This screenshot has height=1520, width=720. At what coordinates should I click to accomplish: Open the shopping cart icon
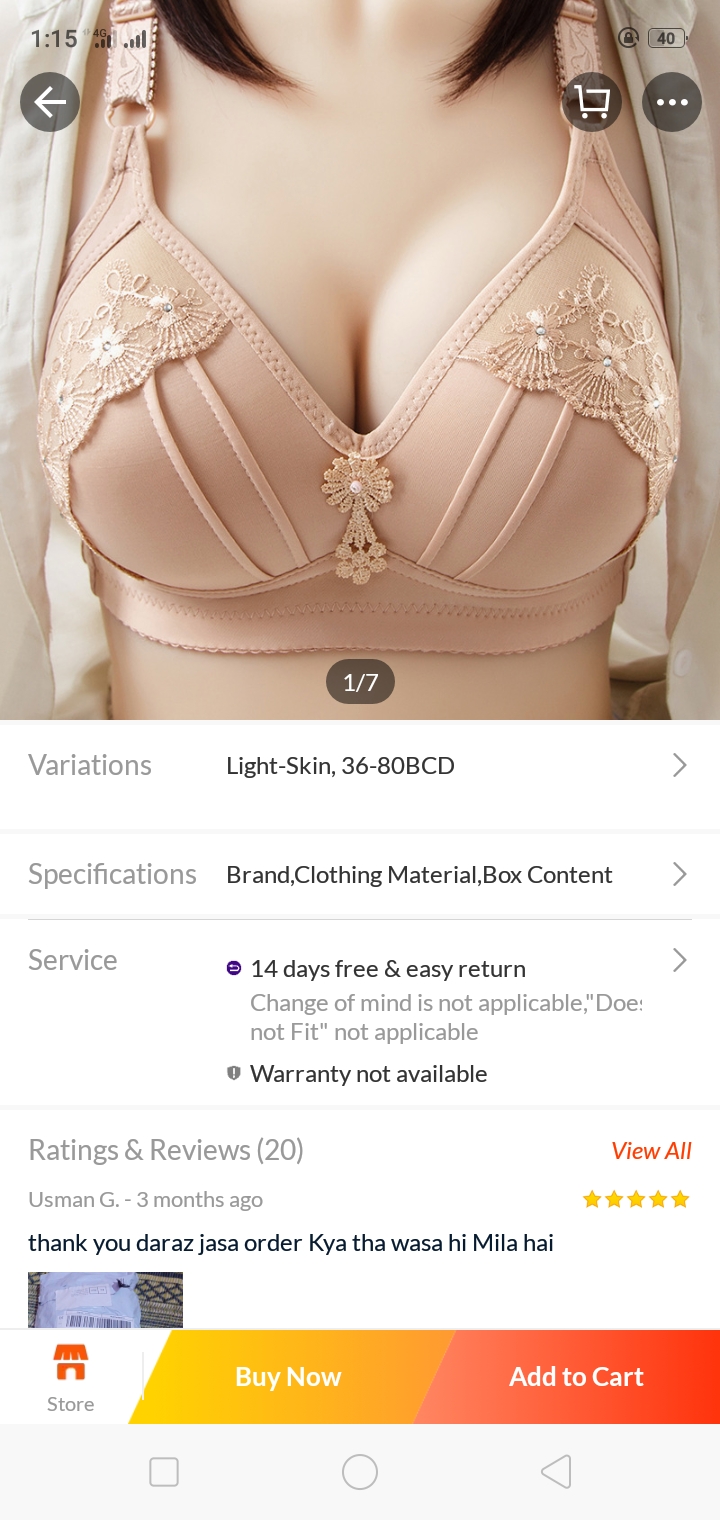(x=592, y=102)
